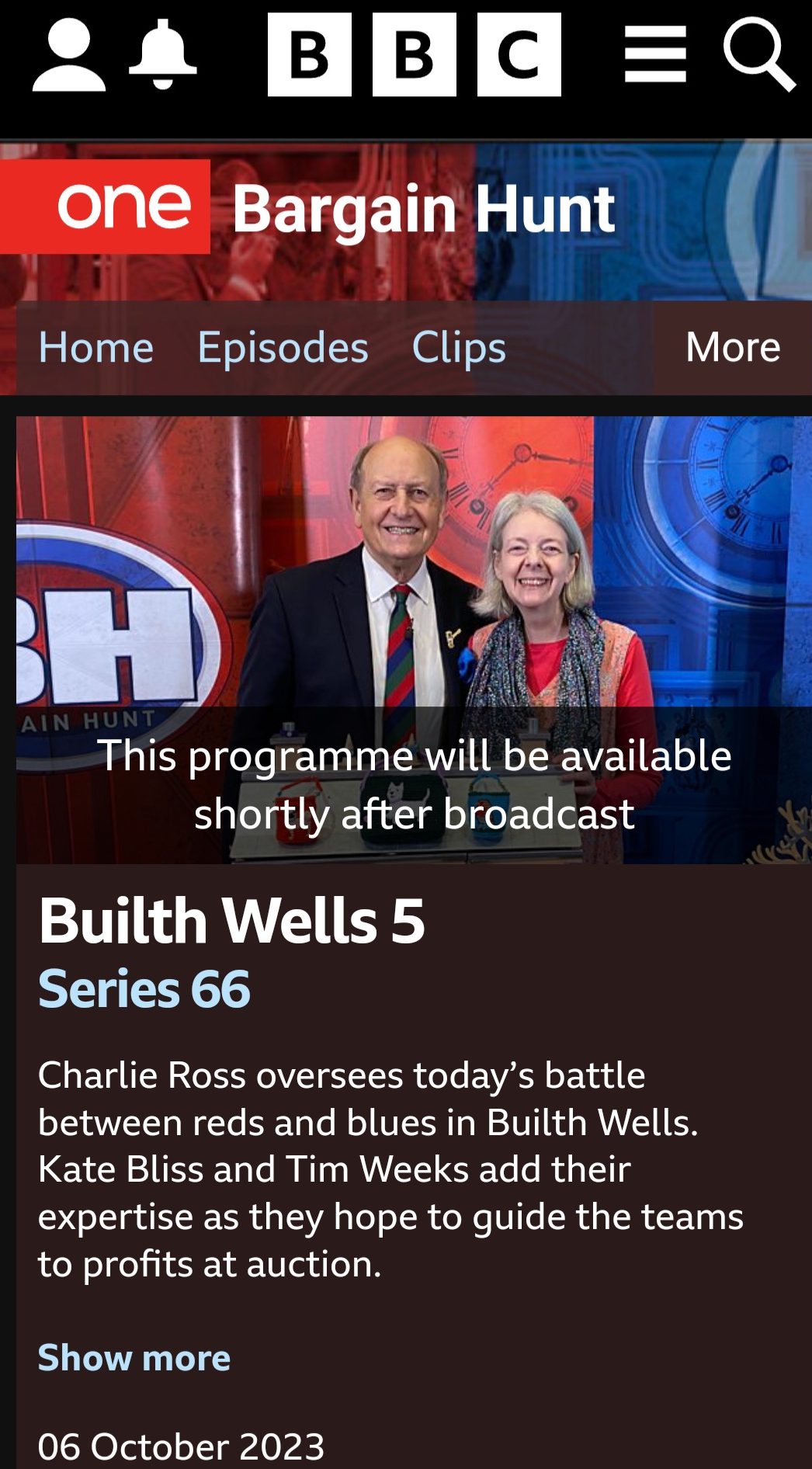Open the Bargain Hunt programme title

point(424,209)
